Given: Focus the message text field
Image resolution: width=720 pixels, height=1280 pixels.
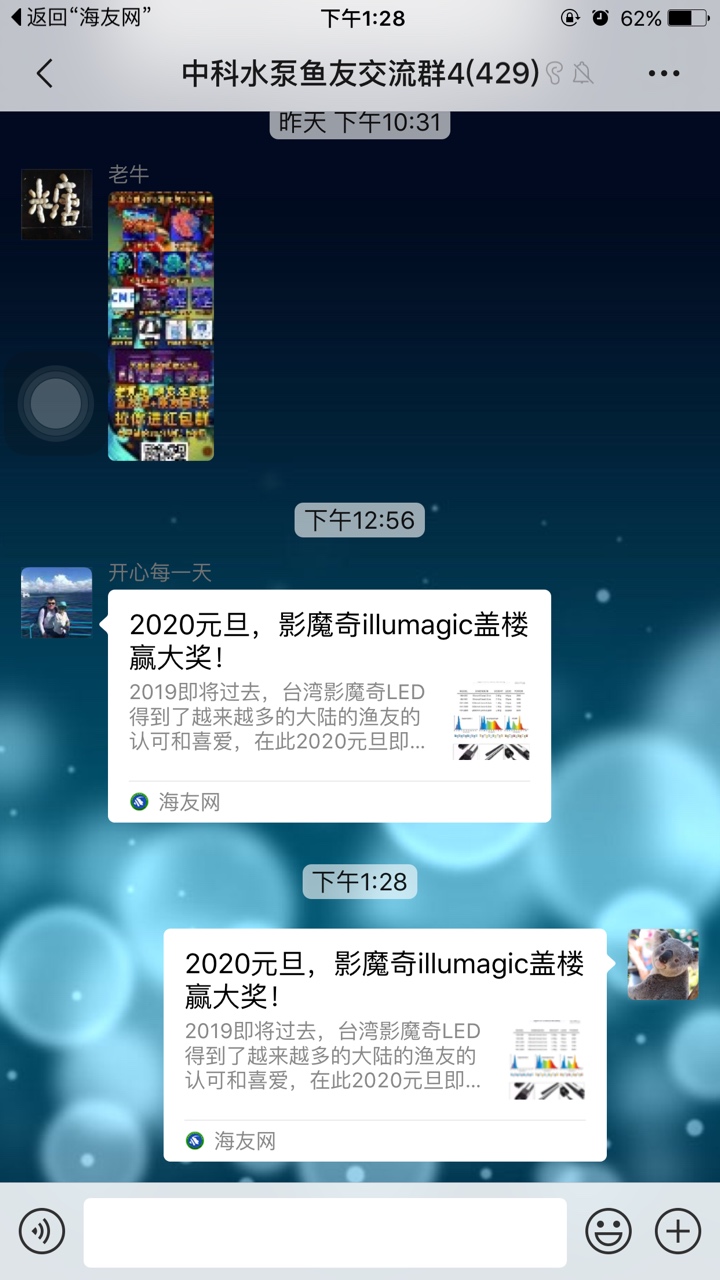Looking at the screenshot, I should click(x=325, y=1232).
